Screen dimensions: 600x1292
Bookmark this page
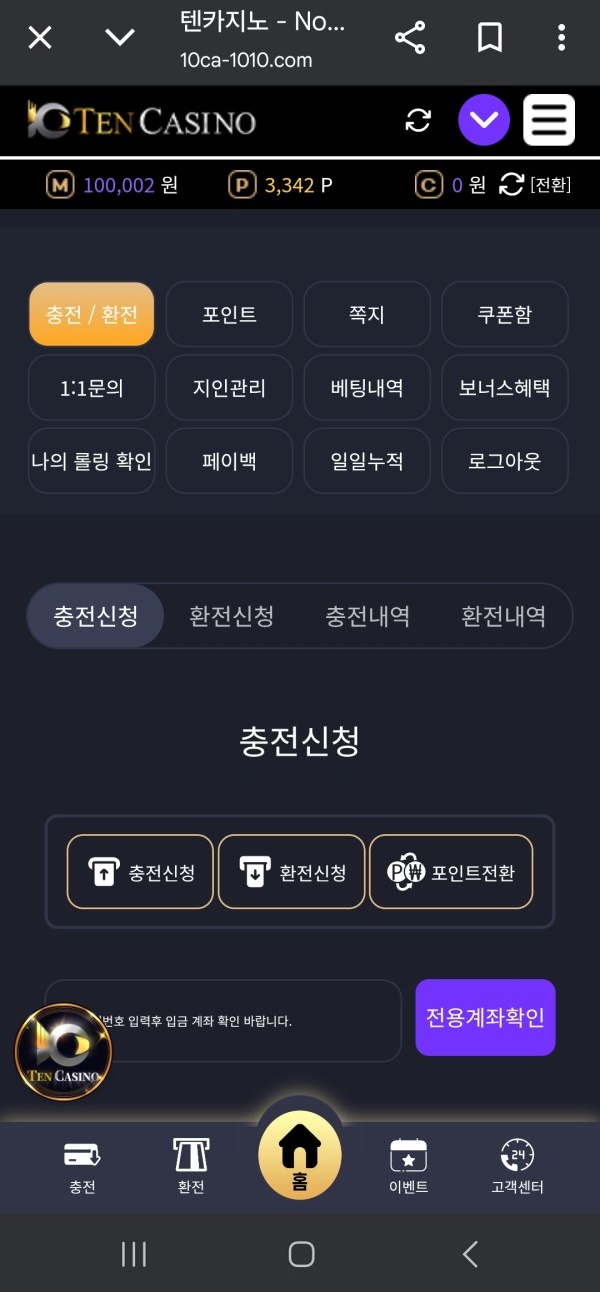pos(489,38)
